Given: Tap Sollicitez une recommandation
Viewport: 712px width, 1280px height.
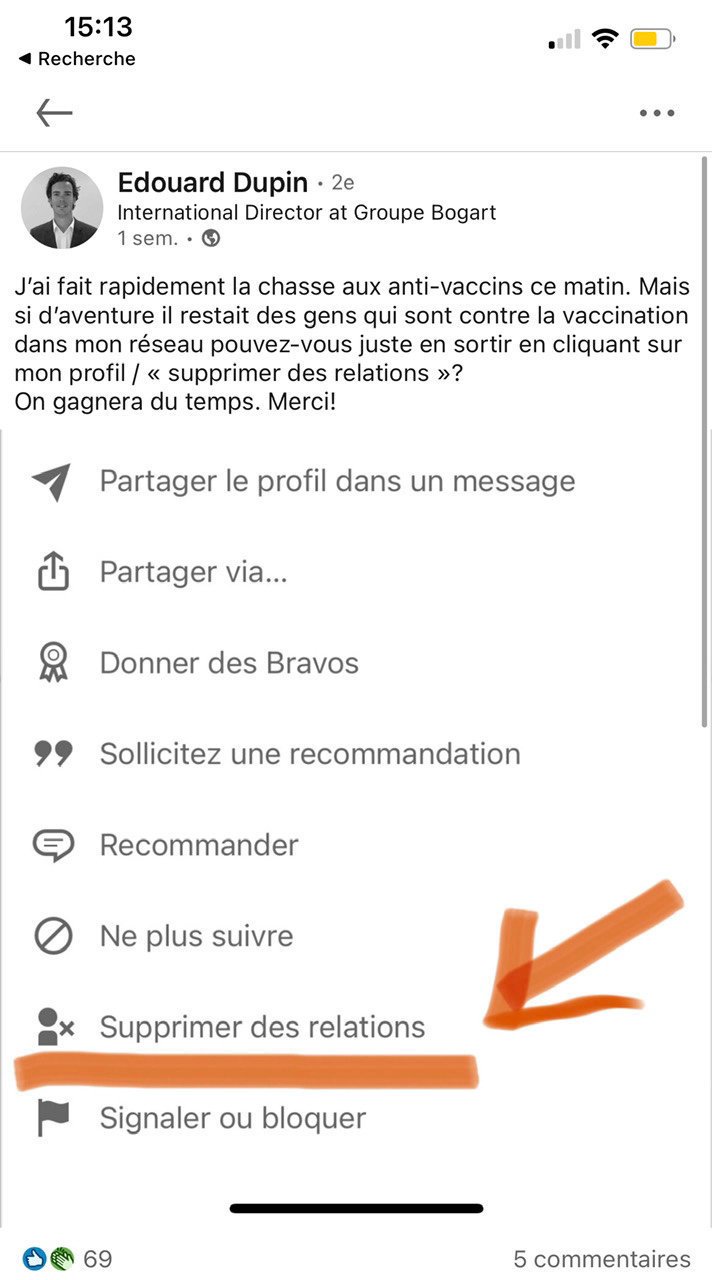Looking at the screenshot, I should click(310, 754).
